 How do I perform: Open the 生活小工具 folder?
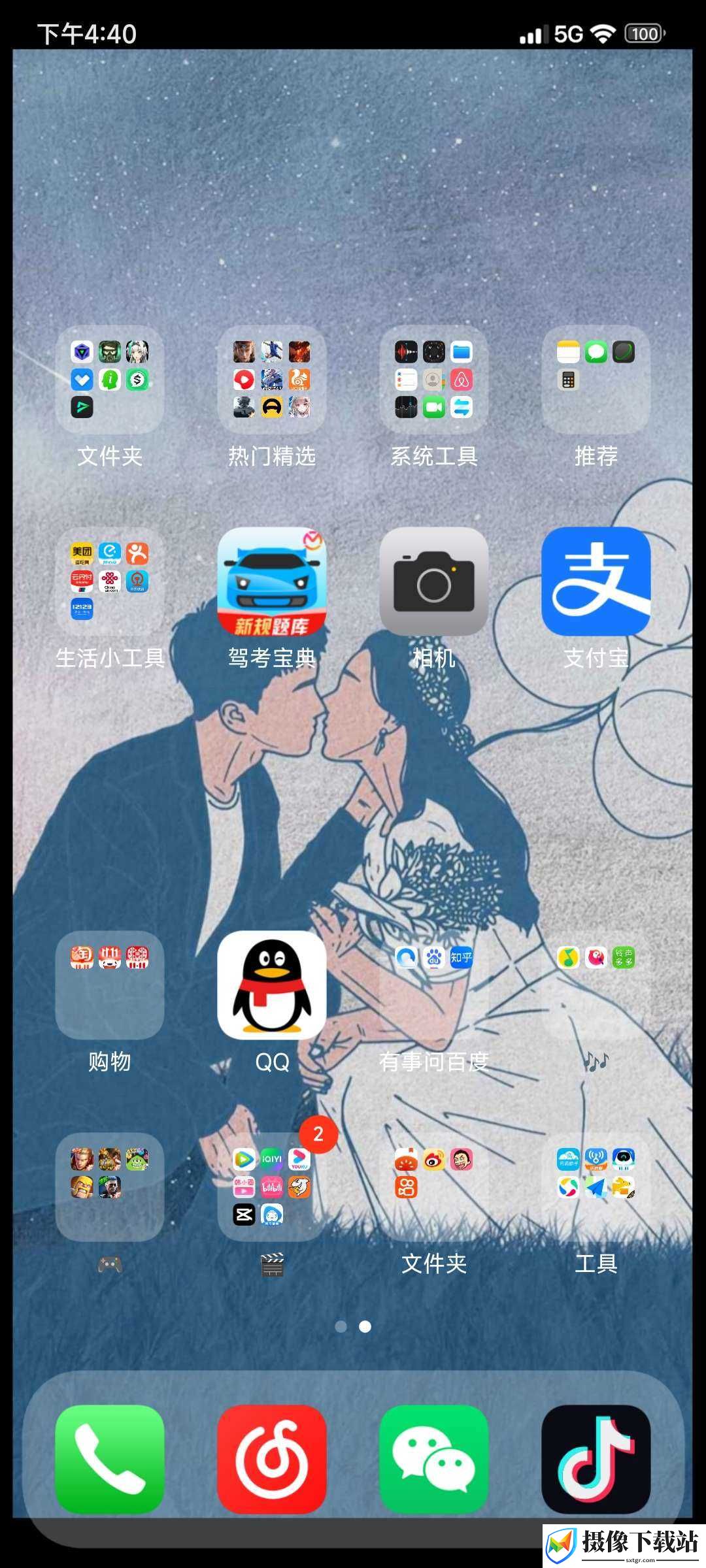pos(110,581)
